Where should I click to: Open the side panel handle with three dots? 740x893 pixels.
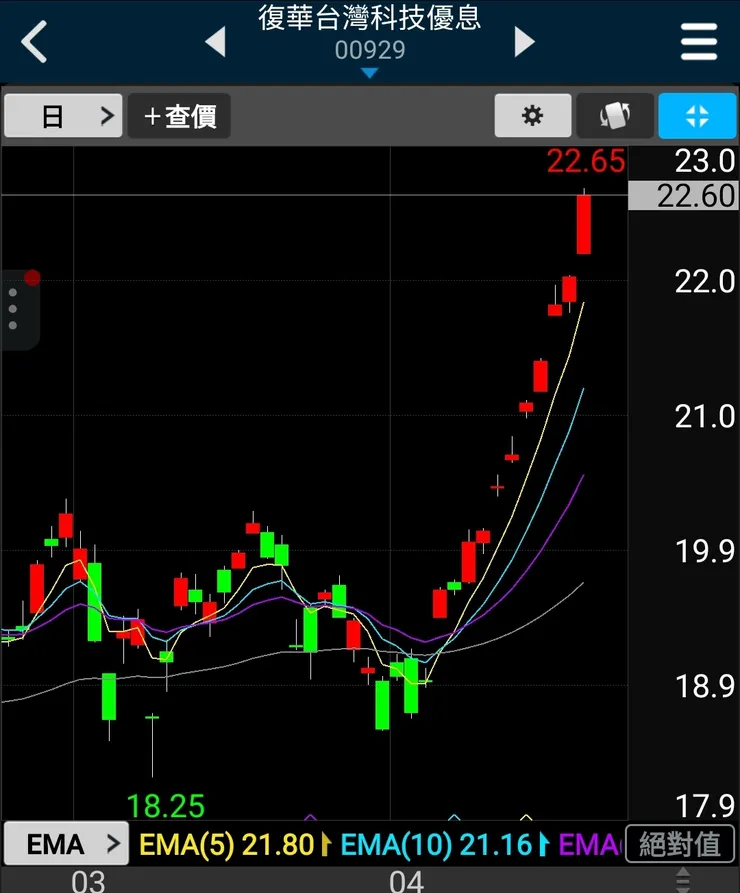click(x=14, y=310)
